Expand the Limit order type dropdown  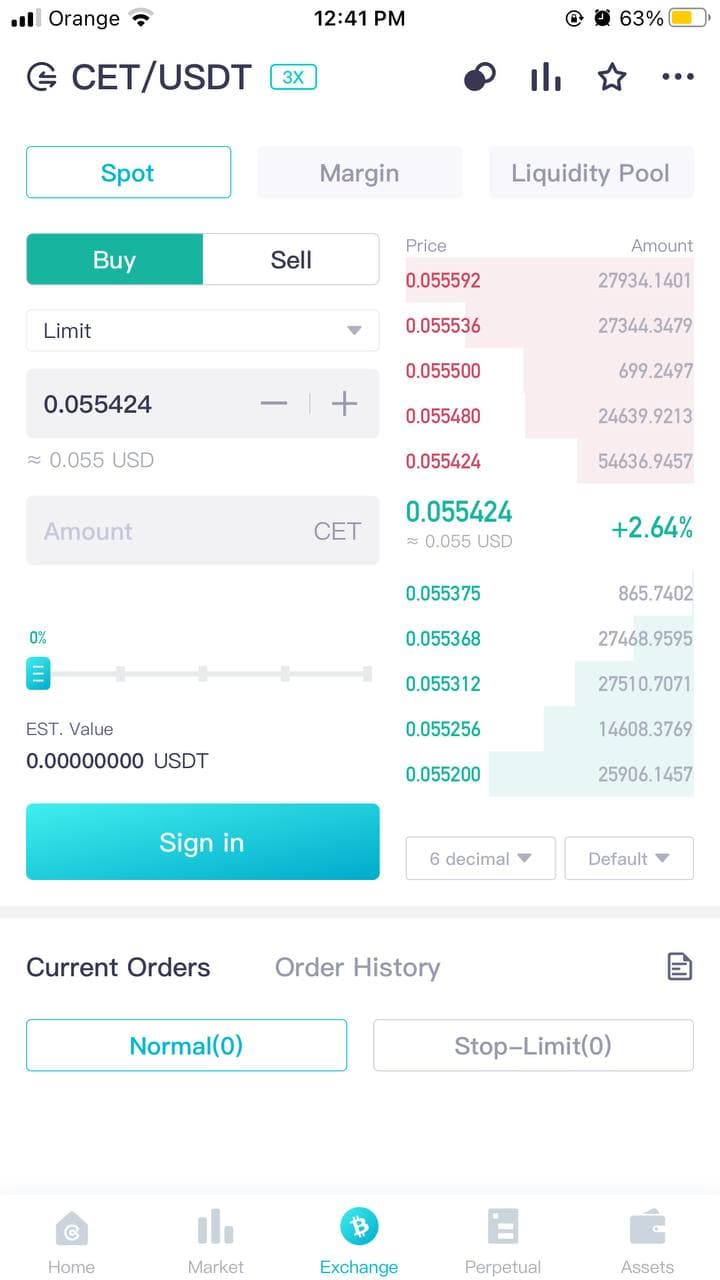coord(203,330)
